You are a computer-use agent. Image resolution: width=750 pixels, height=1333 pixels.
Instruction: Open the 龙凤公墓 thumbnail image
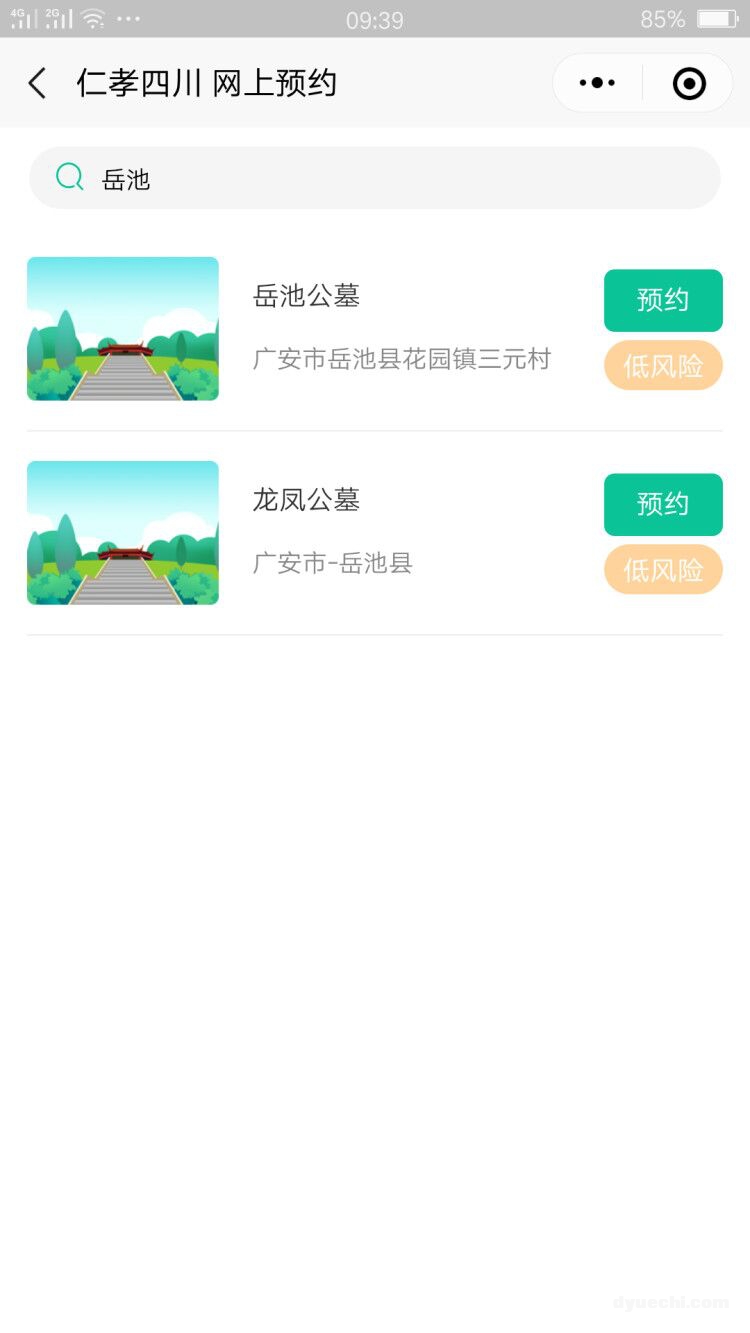tap(122, 532)
